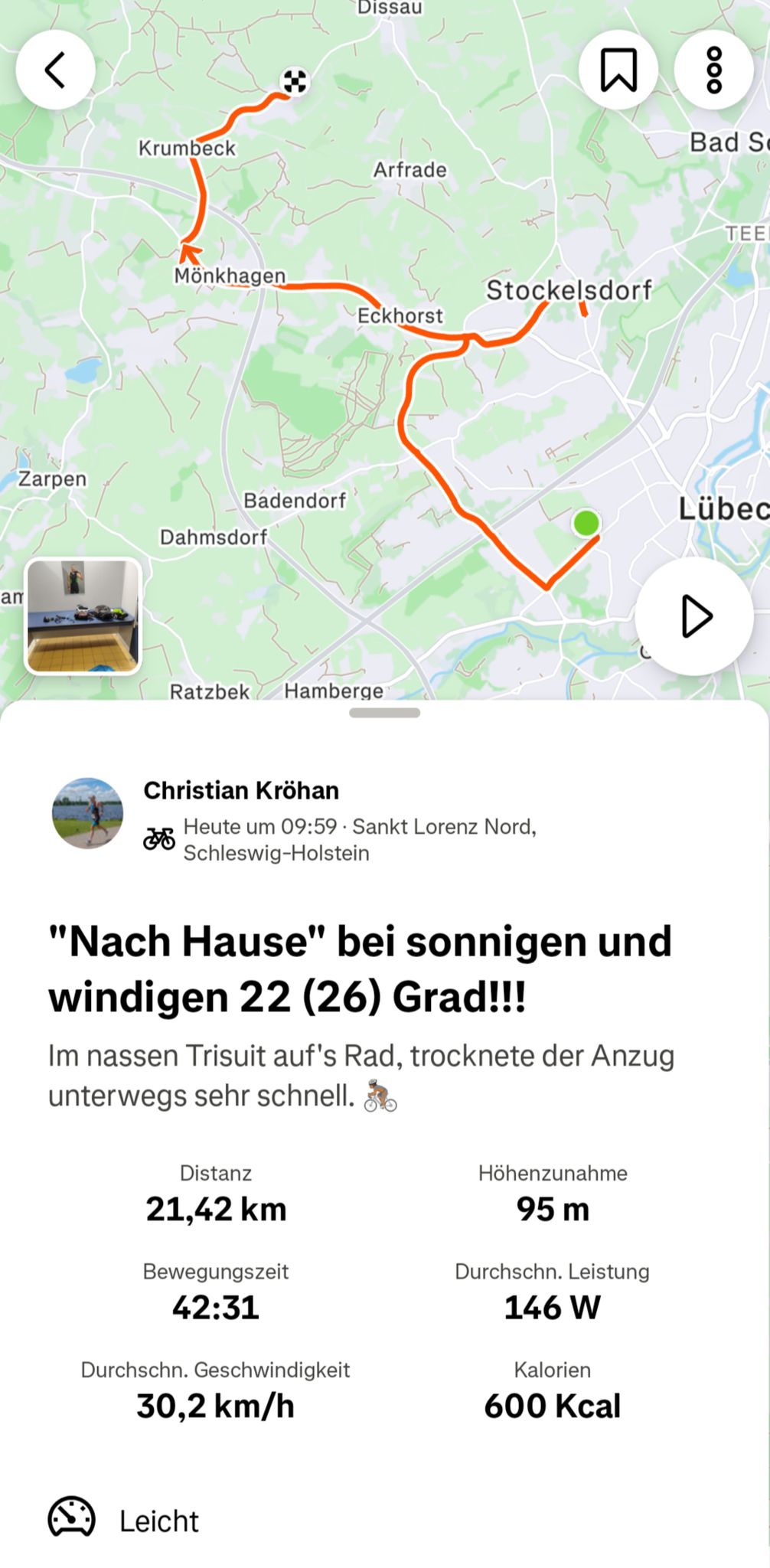Open the activity photo thumbnail

(83, 616)
